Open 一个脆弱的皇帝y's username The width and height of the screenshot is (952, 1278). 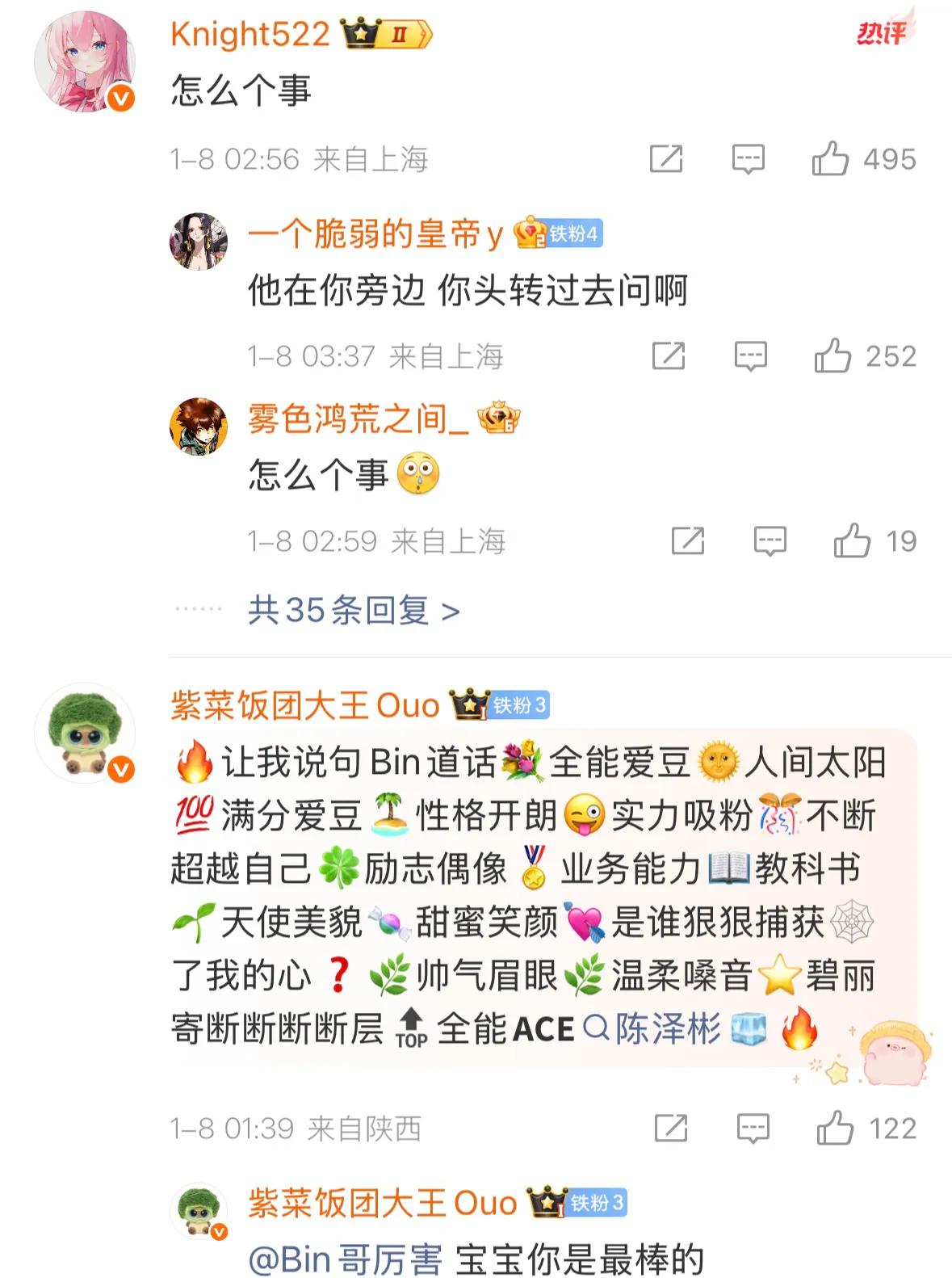pos(375,234)
